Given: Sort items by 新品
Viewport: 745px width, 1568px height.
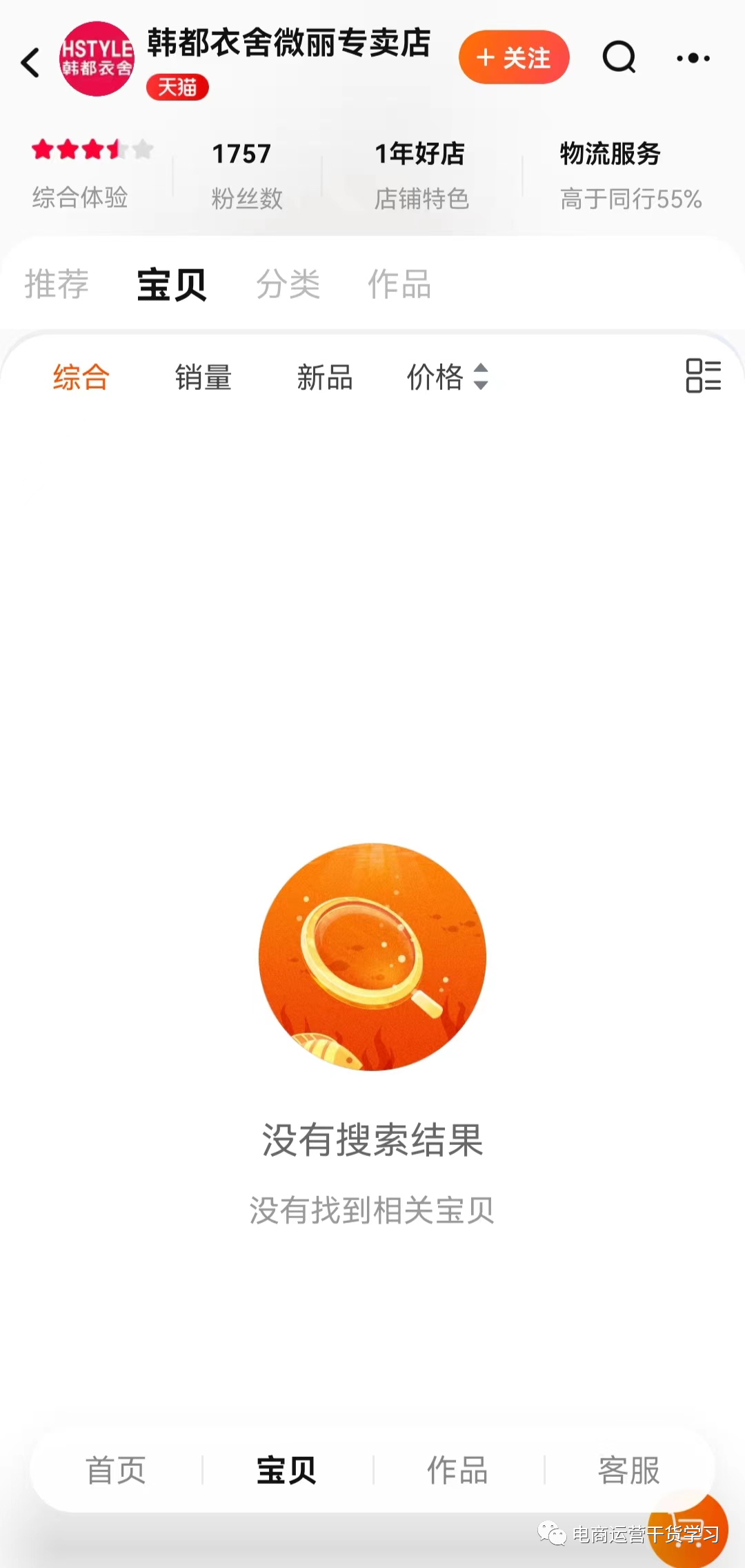Looking at the screenshot, I should tap(324, 378).
